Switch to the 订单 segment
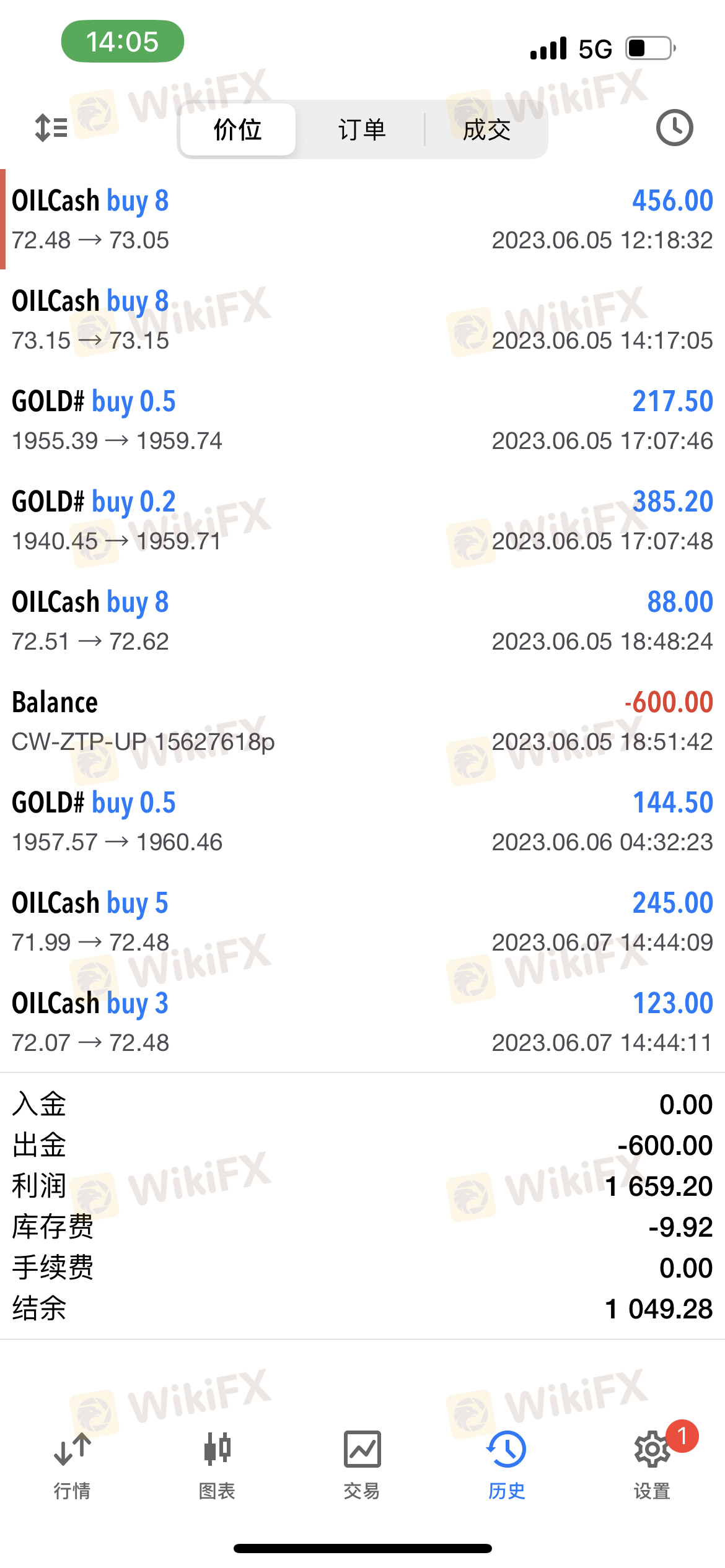 pos(362,129)
